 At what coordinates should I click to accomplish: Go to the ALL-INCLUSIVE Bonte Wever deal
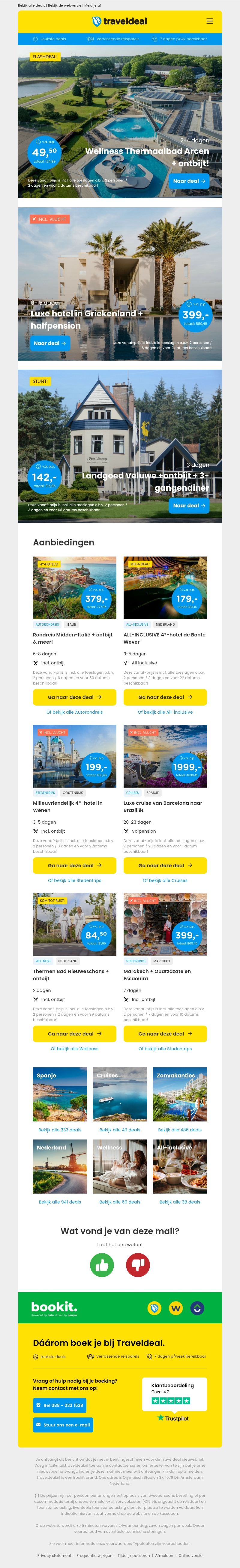click(165, 697)
